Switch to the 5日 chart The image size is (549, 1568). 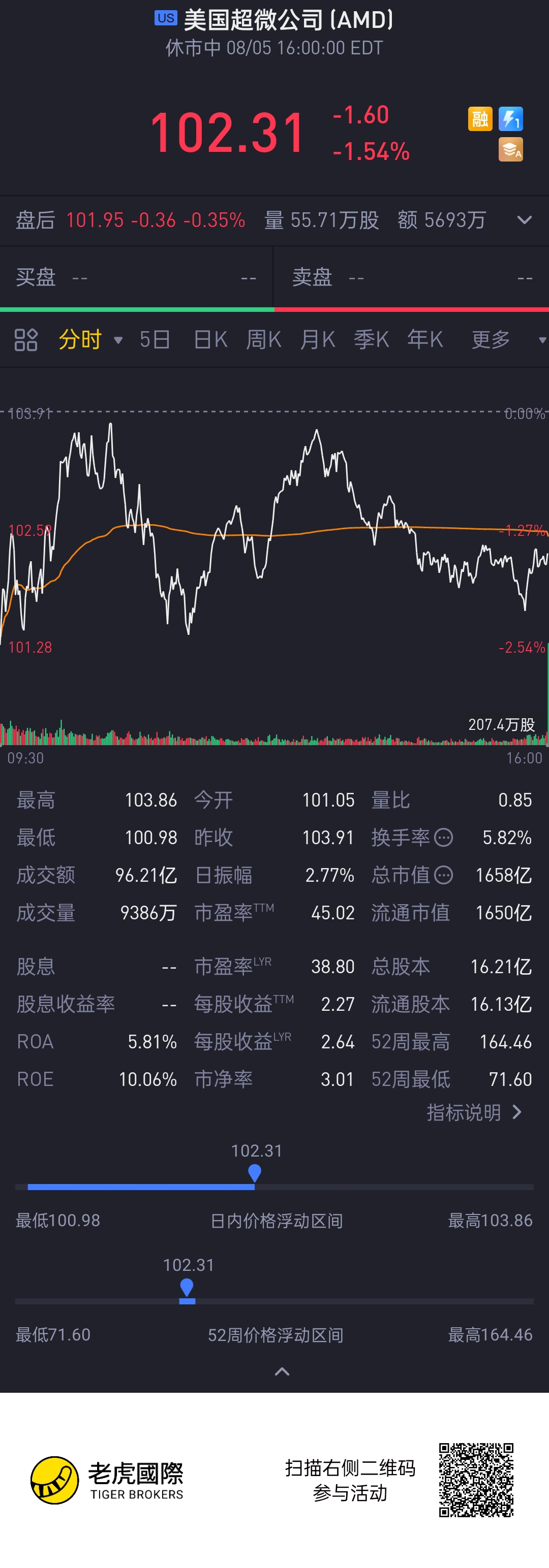(155, 340)
